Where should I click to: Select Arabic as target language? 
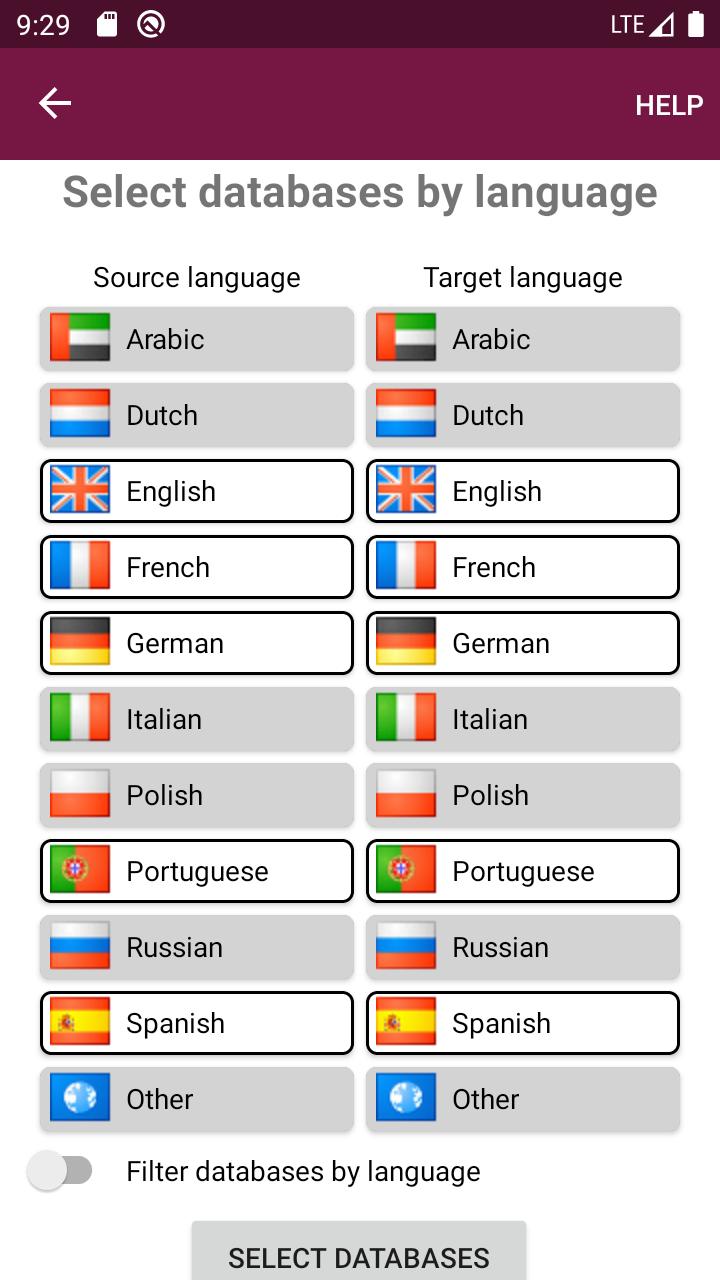coord(523,339)
